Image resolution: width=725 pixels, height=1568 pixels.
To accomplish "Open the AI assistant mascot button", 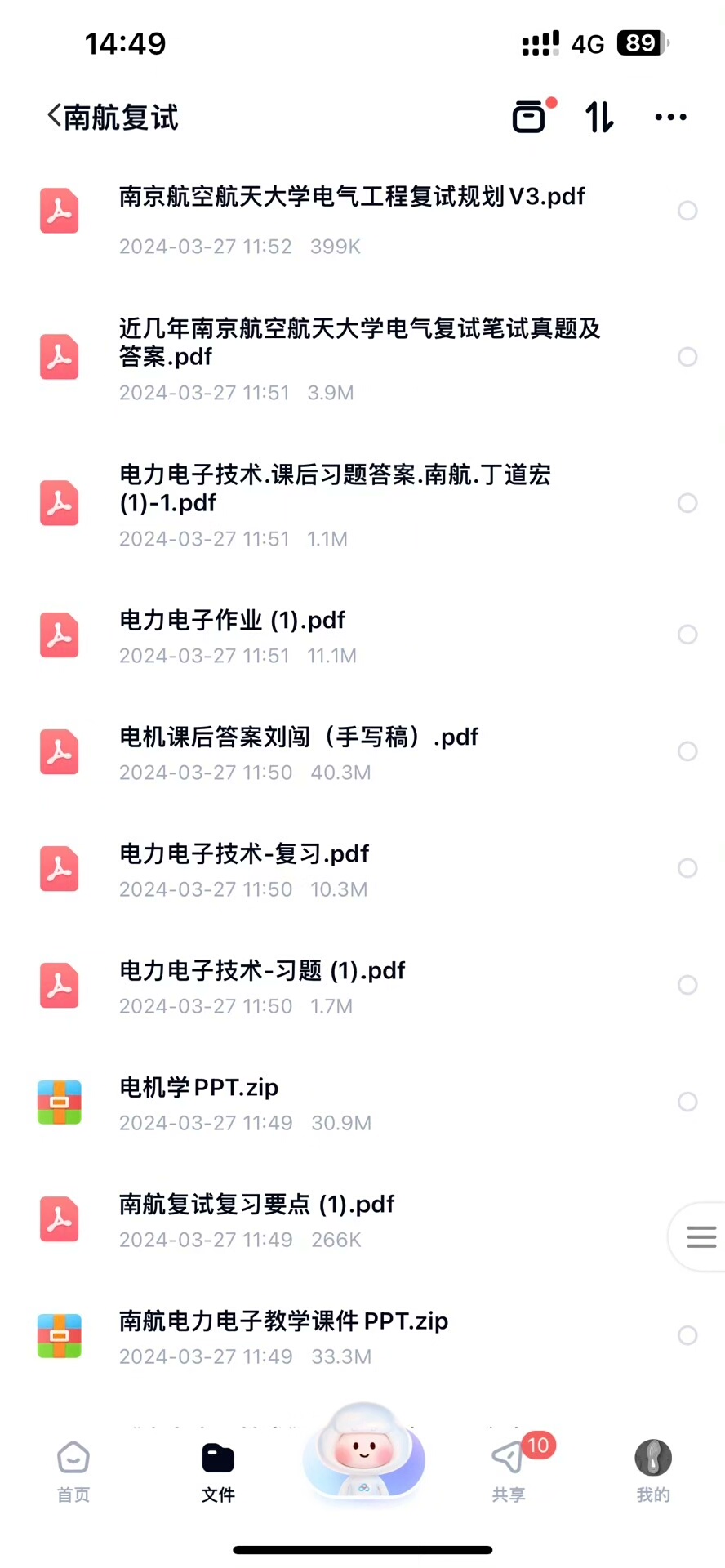I will 362,1454.
